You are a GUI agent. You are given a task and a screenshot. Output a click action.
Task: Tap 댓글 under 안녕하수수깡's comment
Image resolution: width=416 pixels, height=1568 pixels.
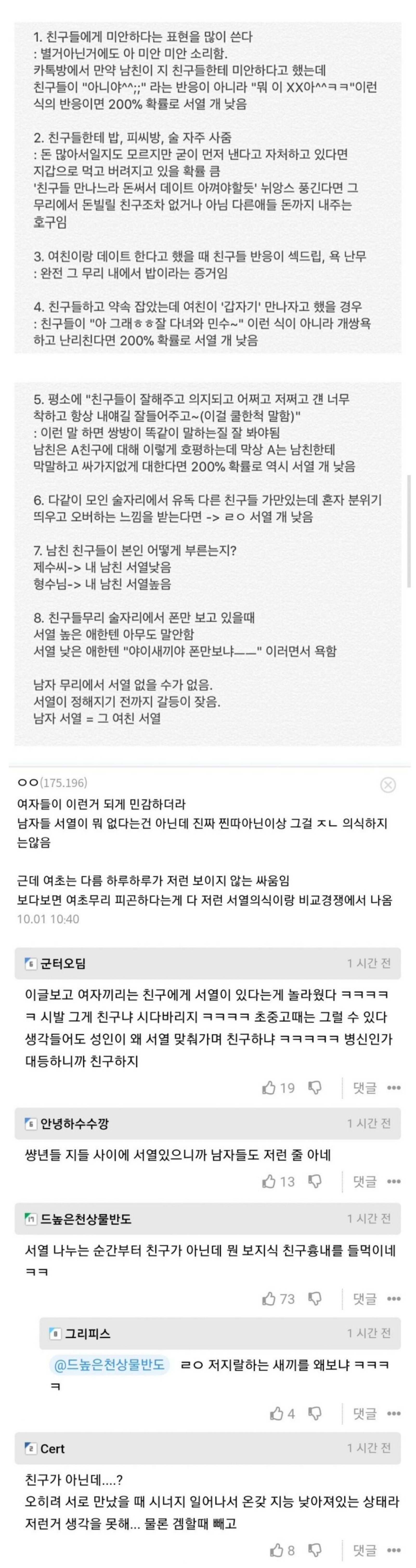(x=365, y=1182)
